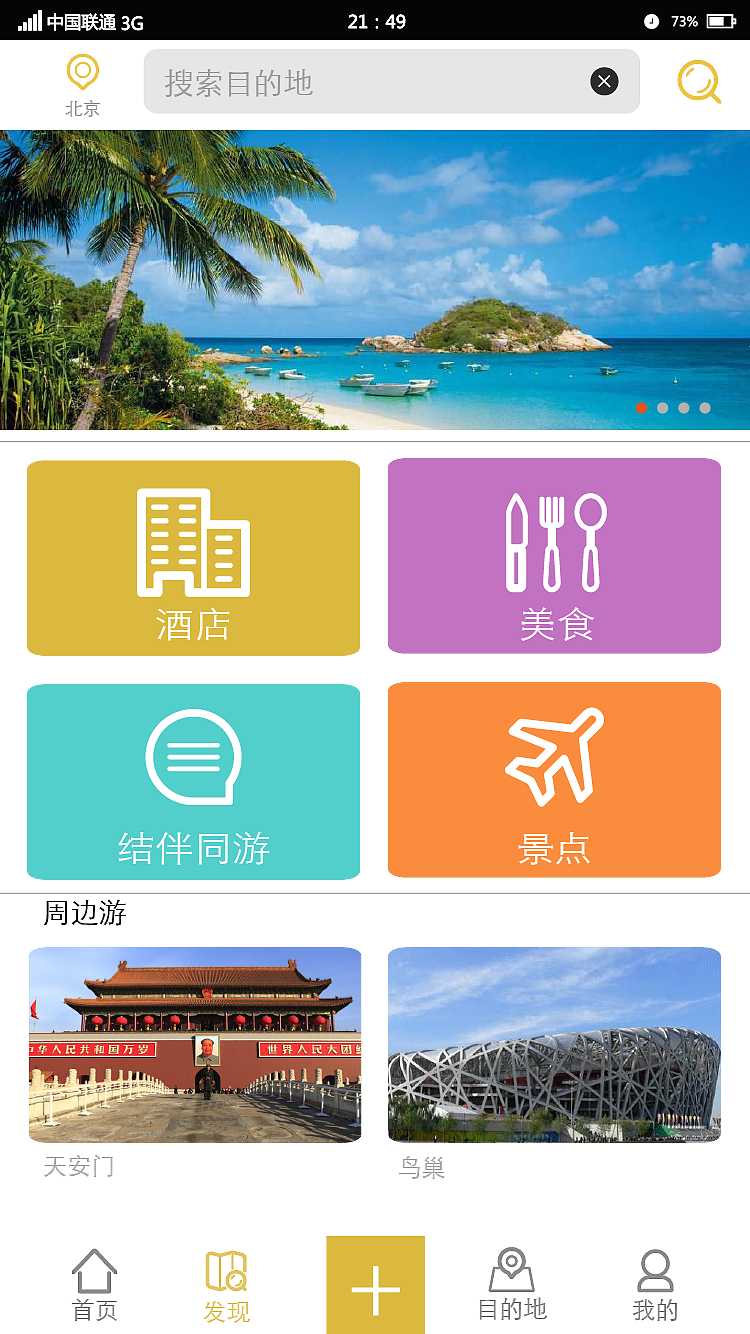Tap the 搜索目的地 search field
Screen dimensions: 750x1334
[391, 81]
